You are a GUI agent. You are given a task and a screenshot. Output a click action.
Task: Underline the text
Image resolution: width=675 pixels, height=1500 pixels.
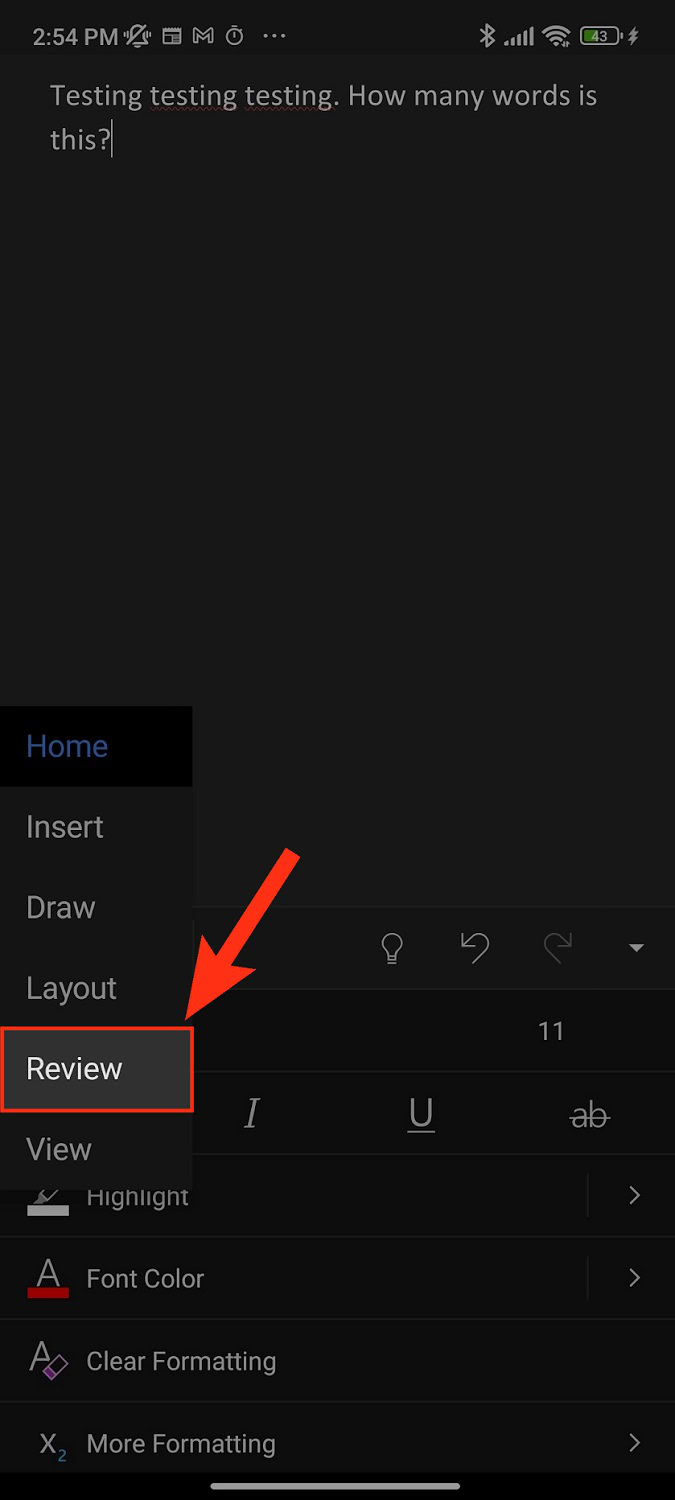[421, 1114]
